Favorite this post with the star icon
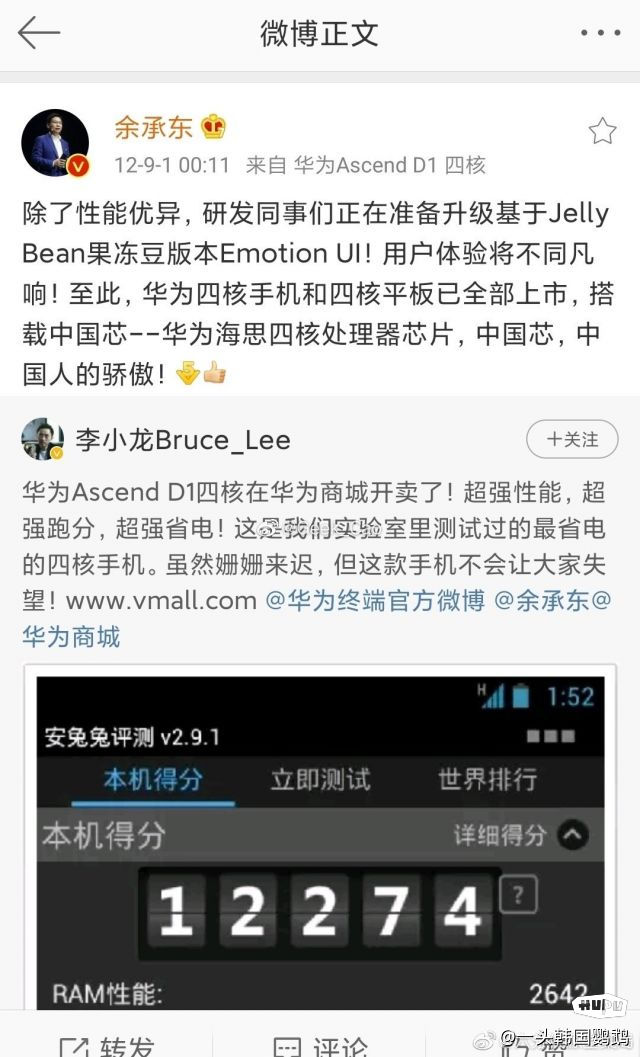This screenshot has height=1057, width=640. click(602, 131)
